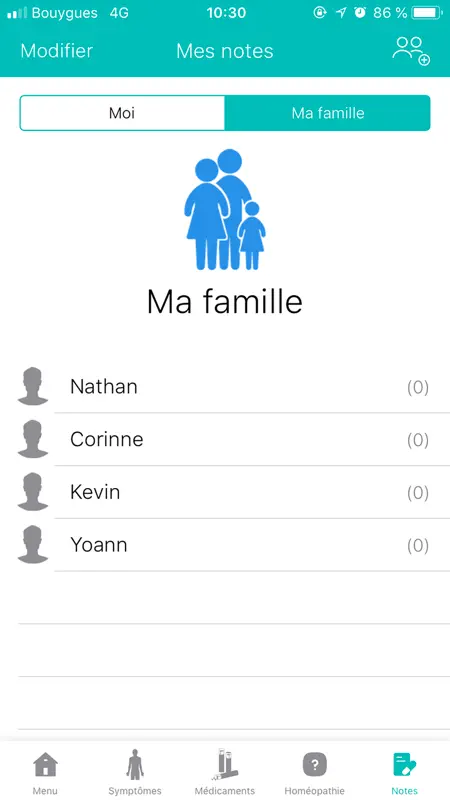
Task: Switch to the Symptômes tab
Action: 135,773
